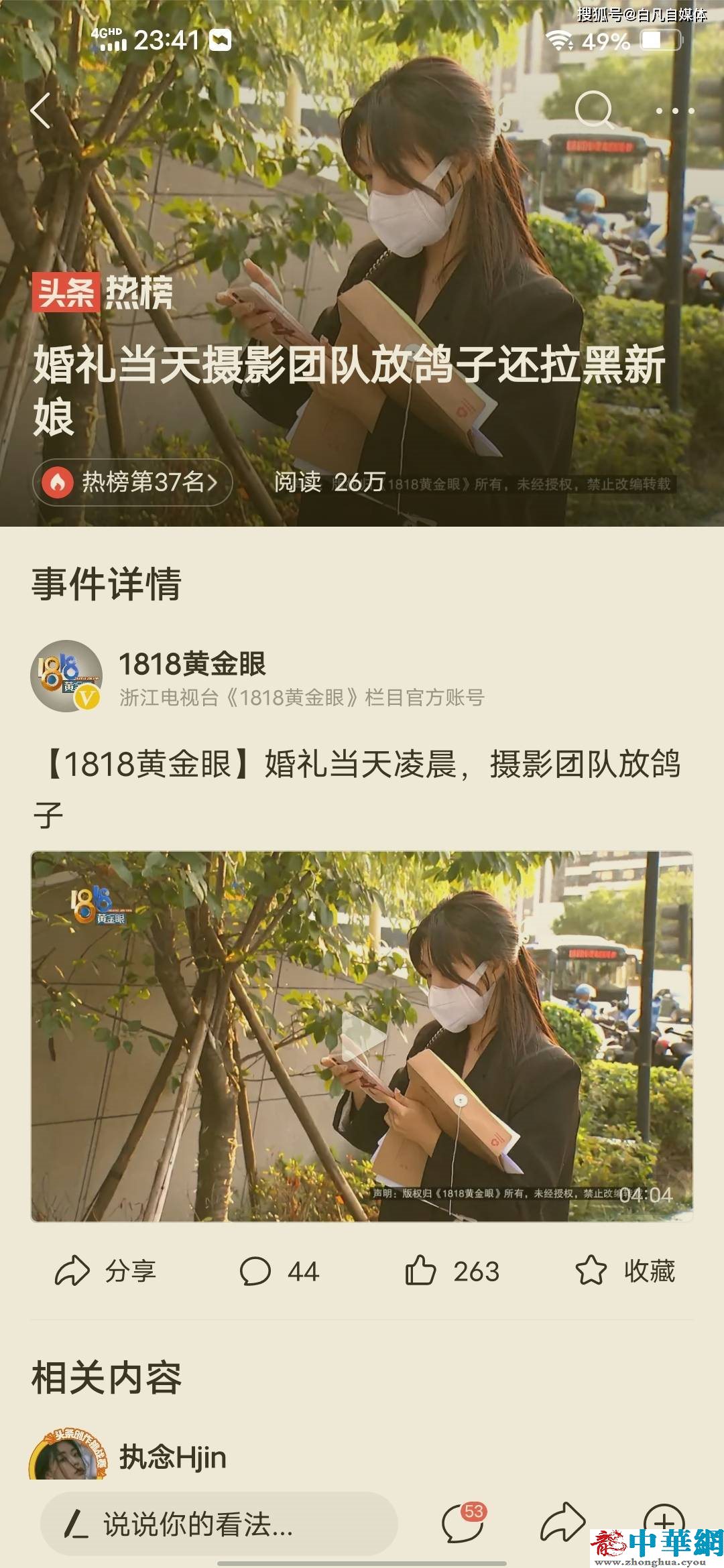Screen dimensions: 724x1568
Task: Go back using the top-left arrow
Action: [42, 111]
